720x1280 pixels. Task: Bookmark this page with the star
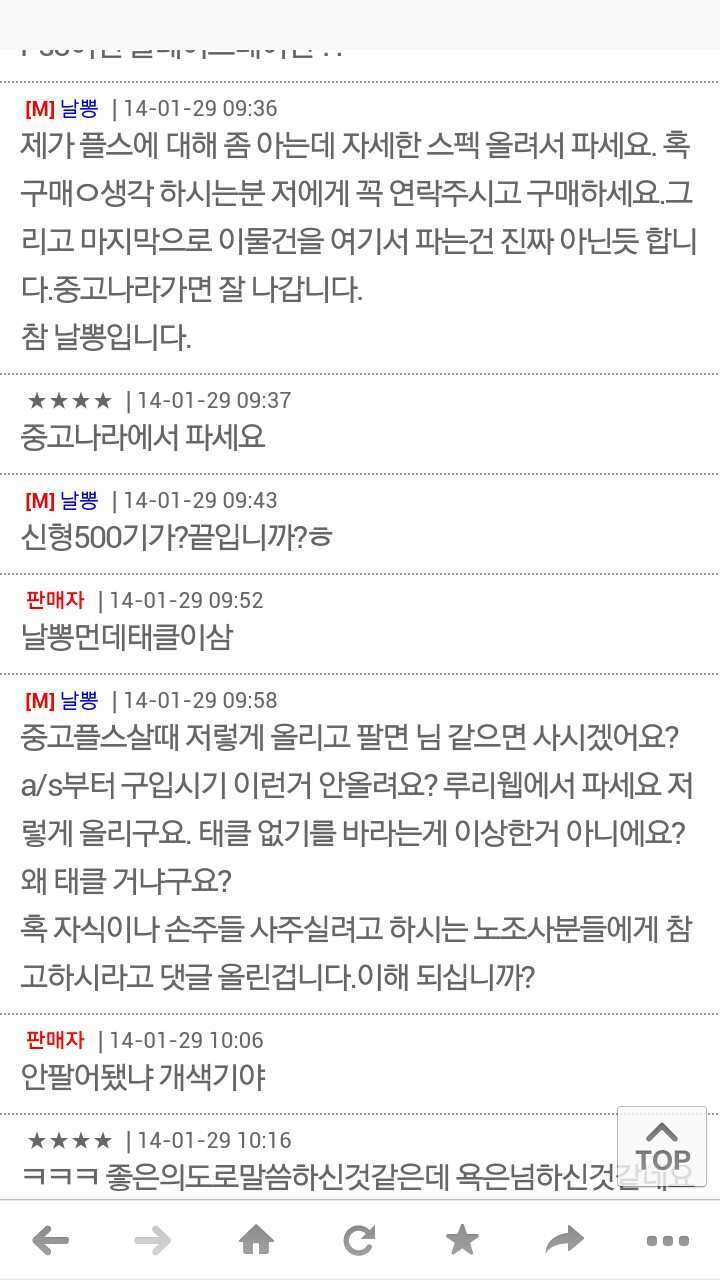tap(462, 1240)
